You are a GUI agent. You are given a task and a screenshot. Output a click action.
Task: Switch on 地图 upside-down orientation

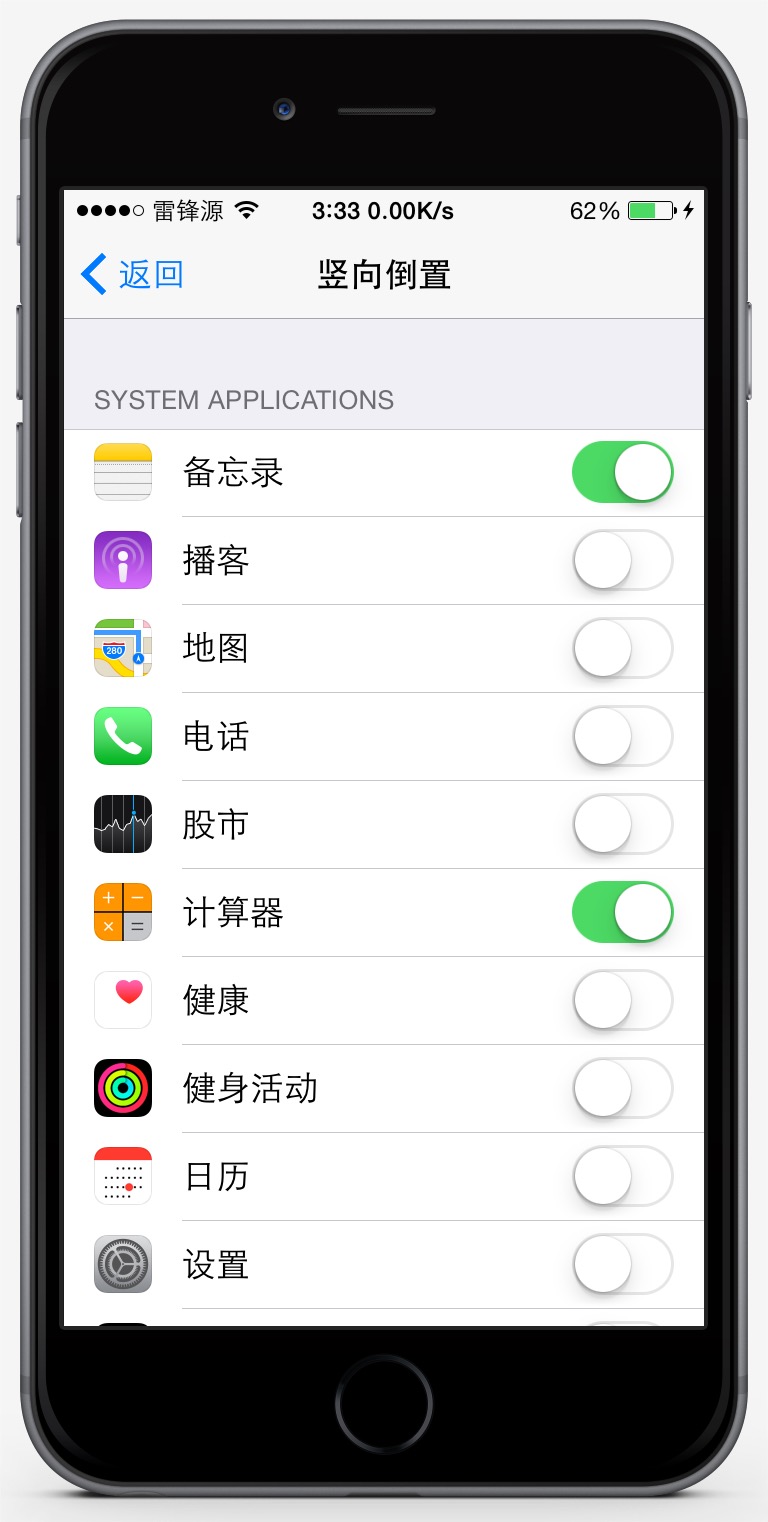tap(623, 648)
